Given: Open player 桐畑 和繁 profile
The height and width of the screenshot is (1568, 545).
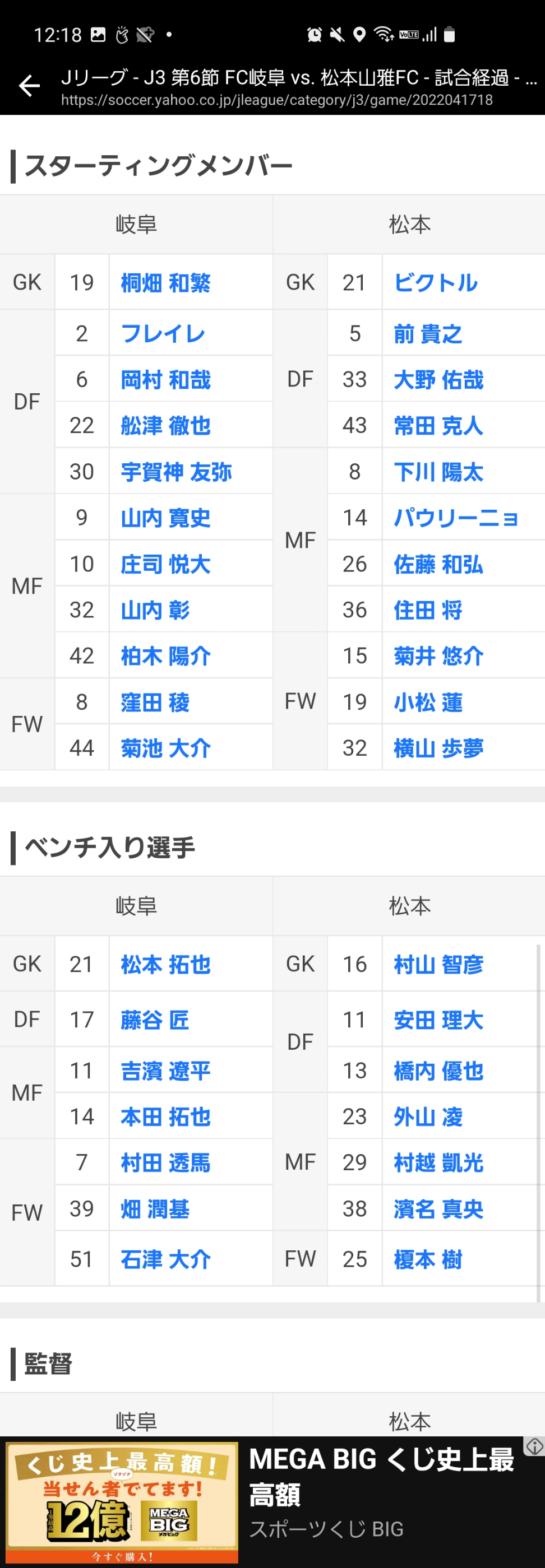Looking at the screenshot, I should point(165,283).
